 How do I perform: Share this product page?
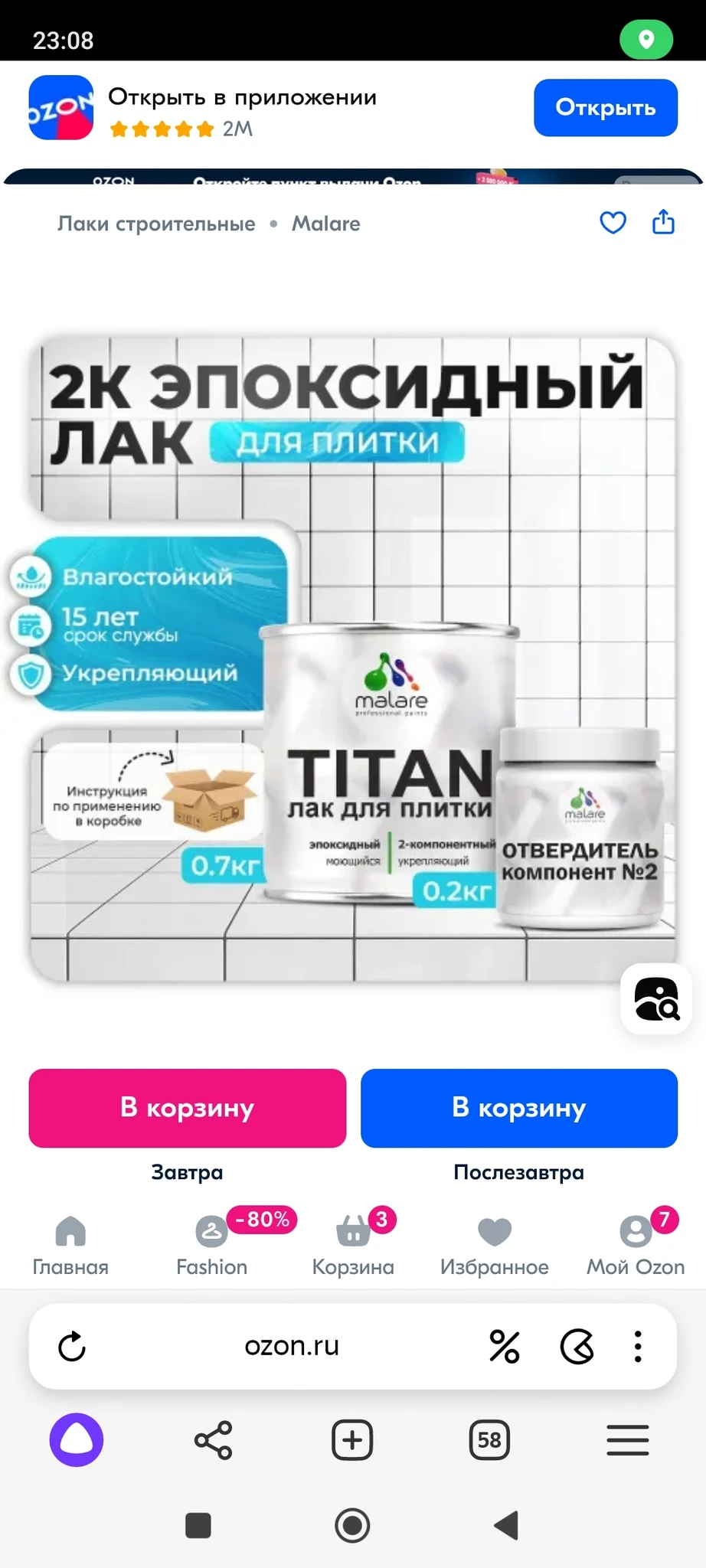tap(663, 222)
